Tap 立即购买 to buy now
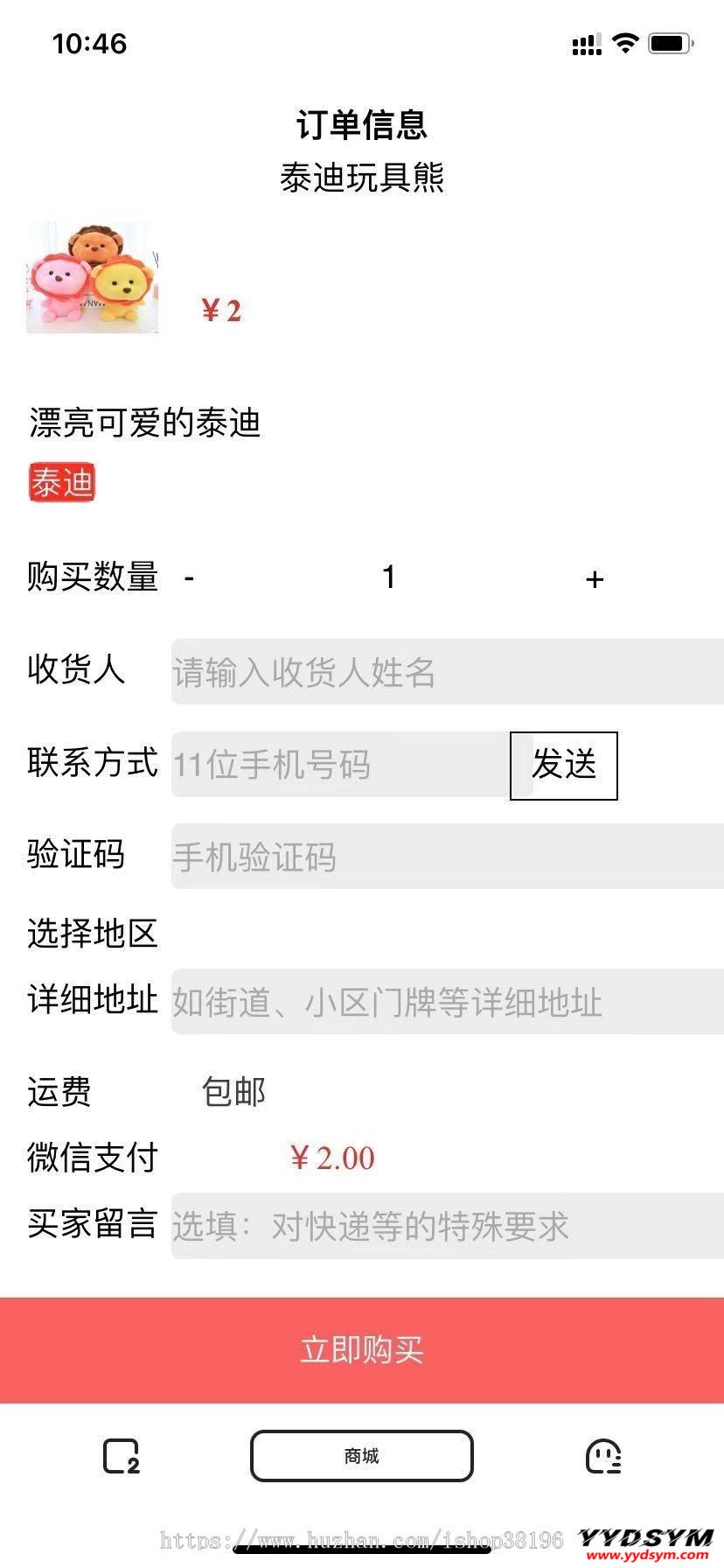 coord(362,1350)
